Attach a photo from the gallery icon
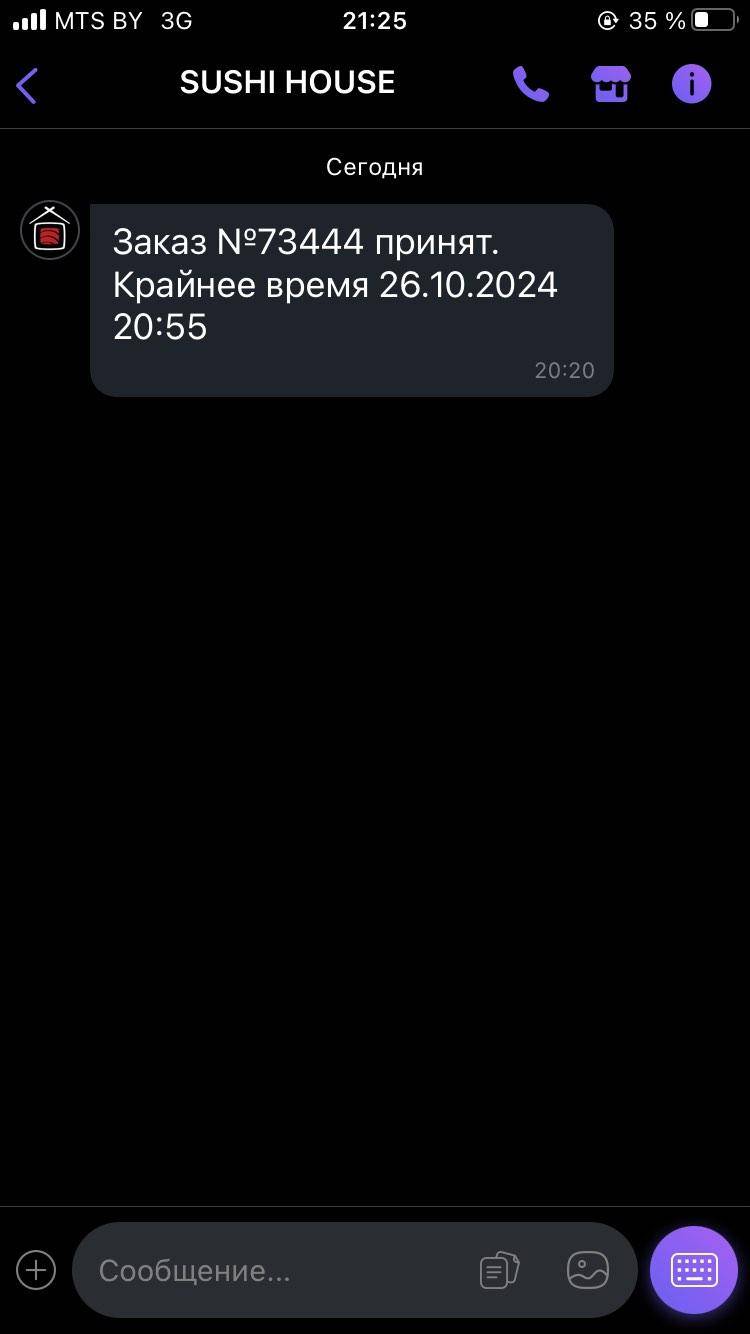 588,1270
